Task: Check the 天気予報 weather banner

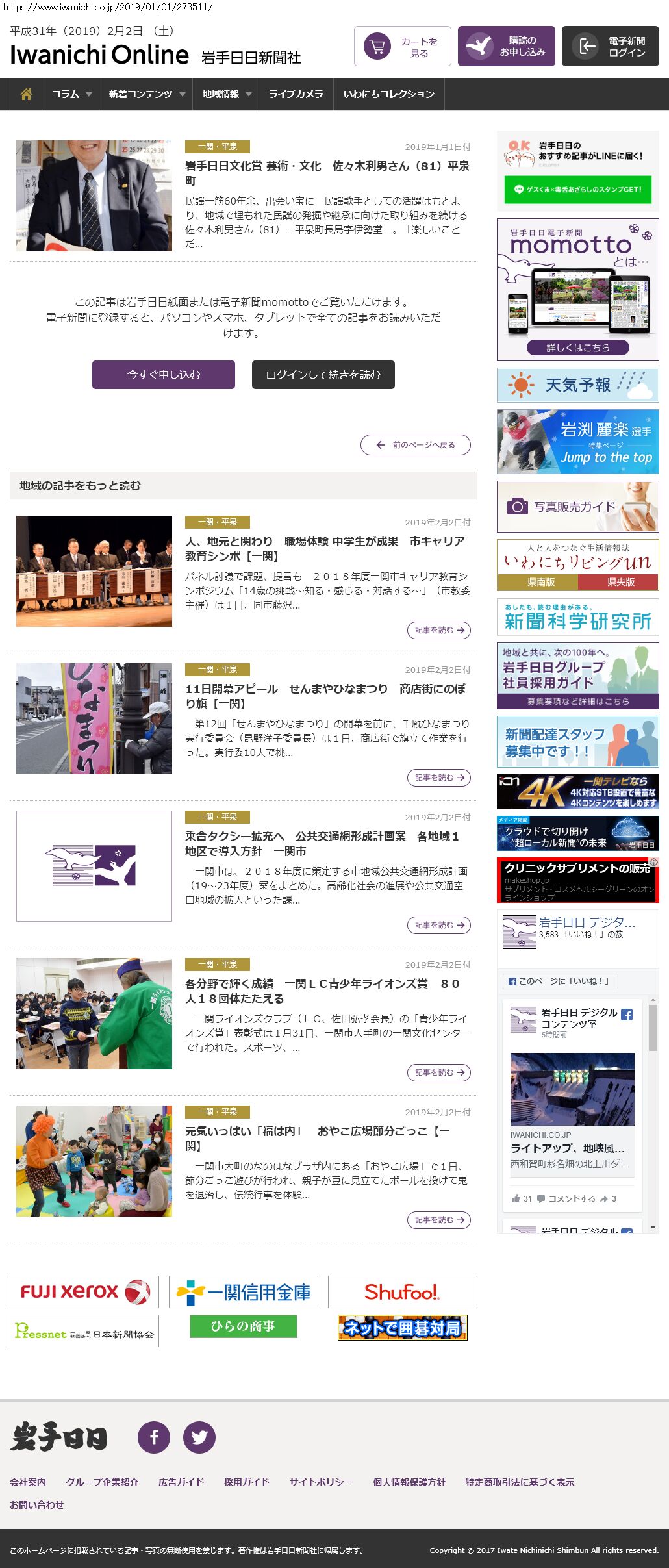Action: (577, 385)
